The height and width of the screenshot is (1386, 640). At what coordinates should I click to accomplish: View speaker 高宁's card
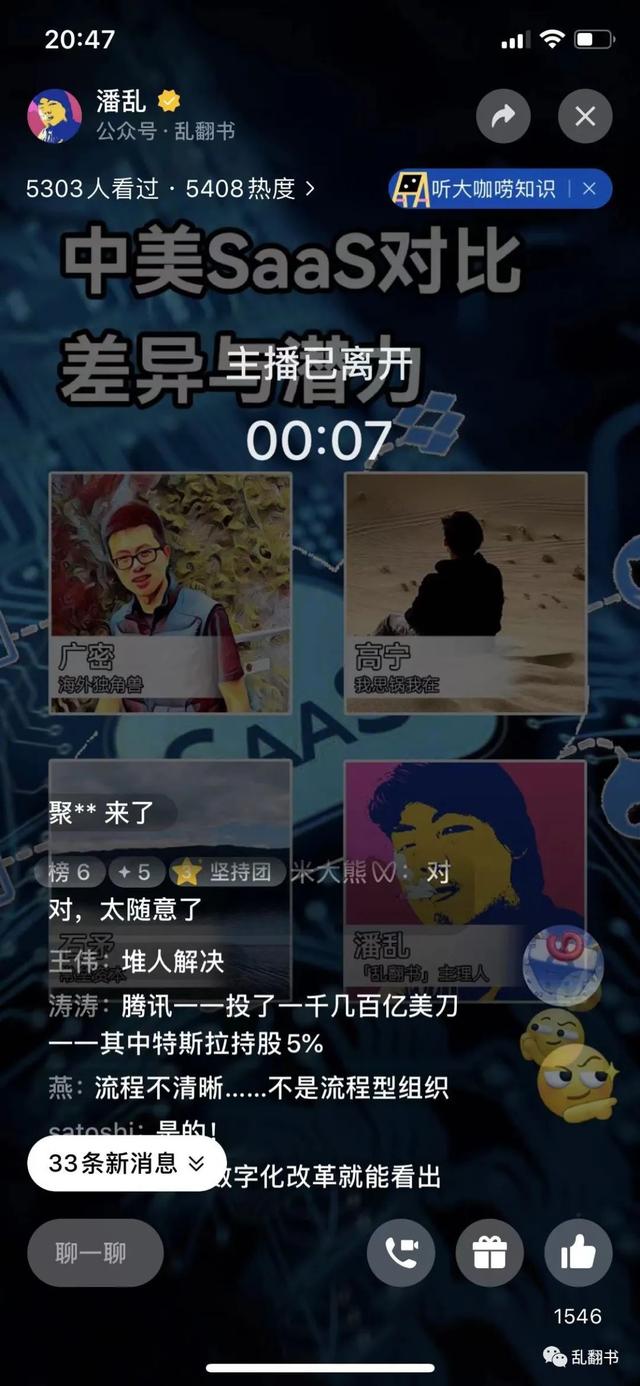click(466, 592)
